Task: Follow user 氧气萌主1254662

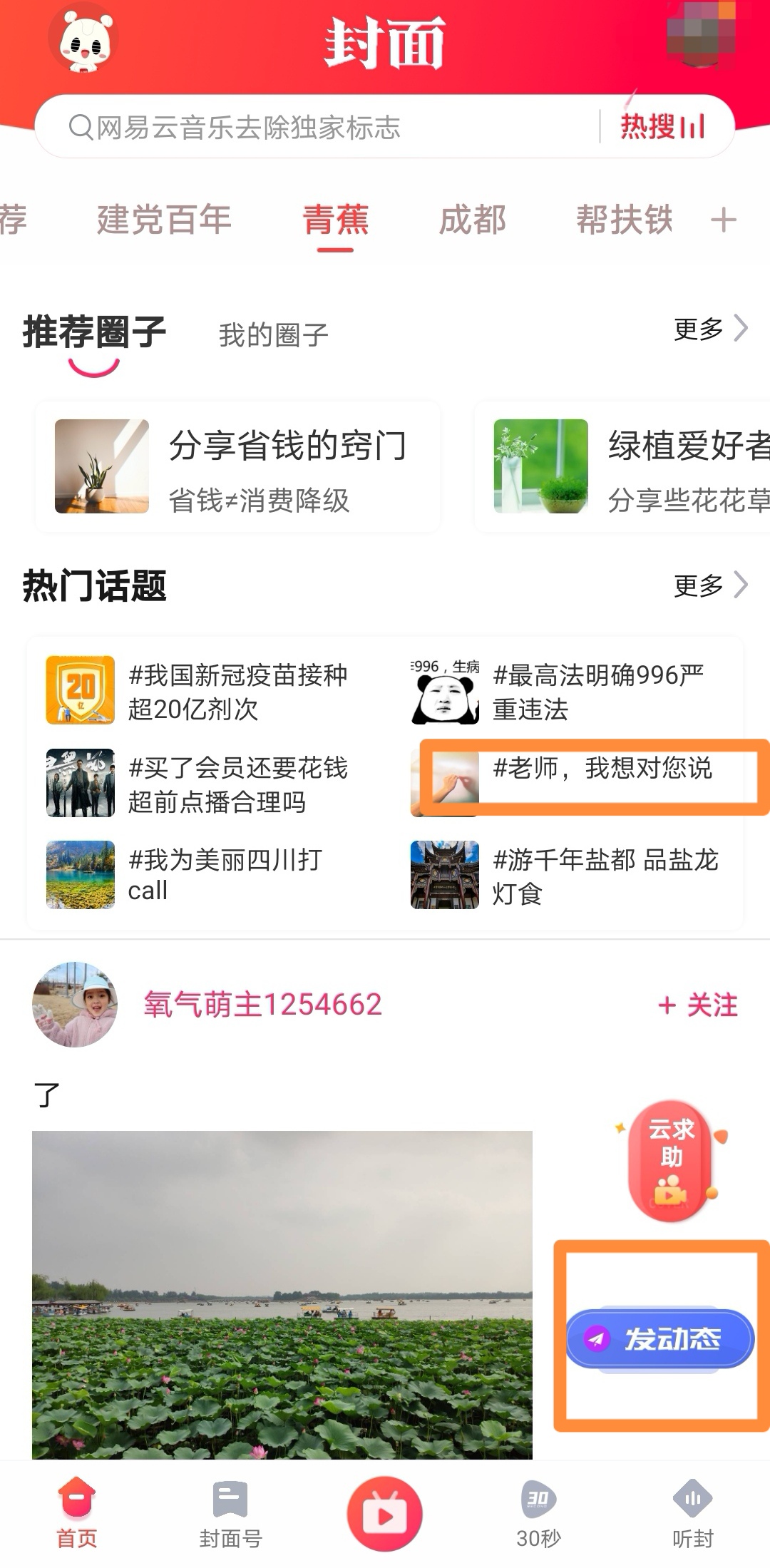Action: click(x=697, y=1005)
